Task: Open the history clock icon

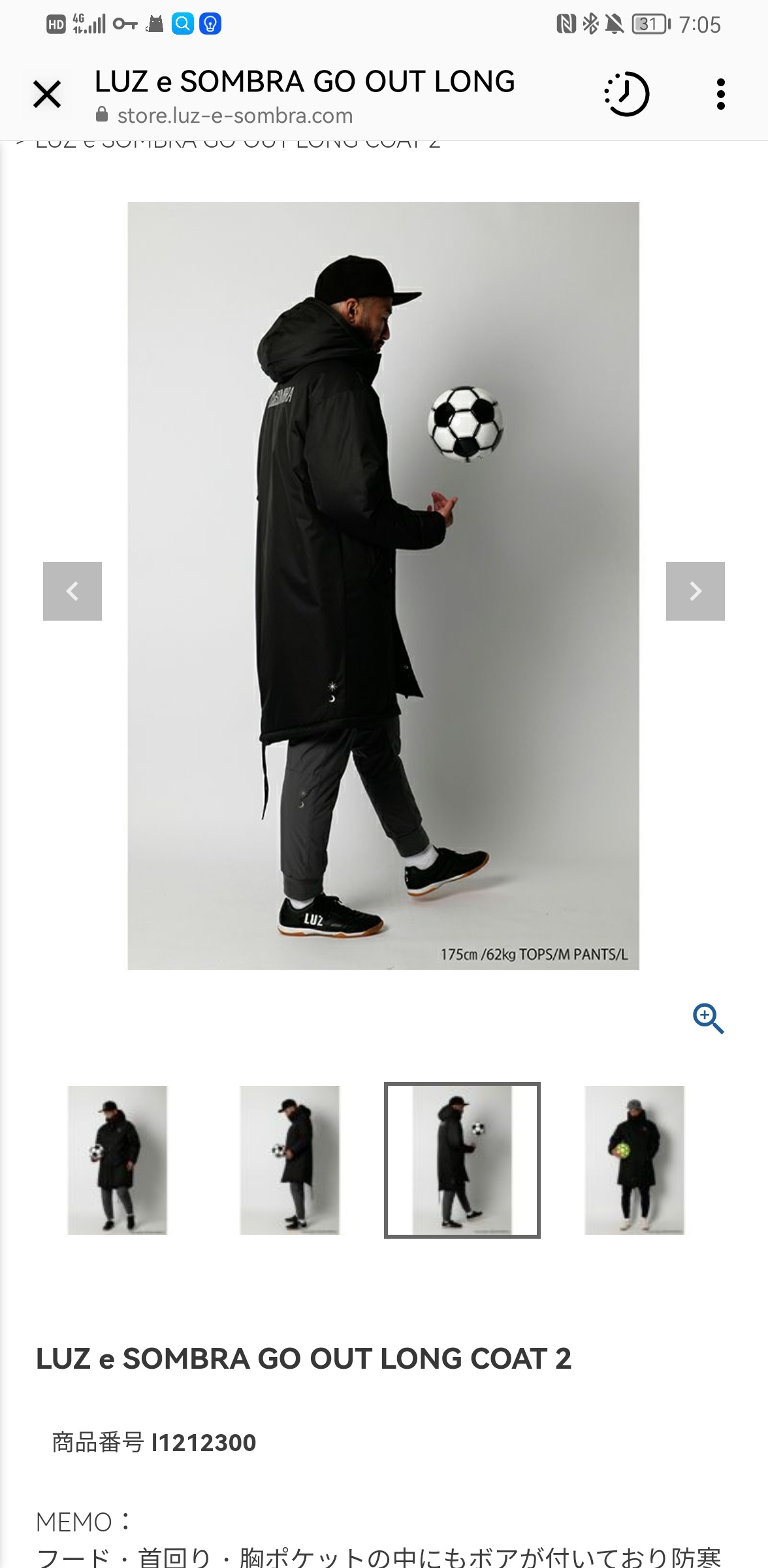Action: [626, 95]
